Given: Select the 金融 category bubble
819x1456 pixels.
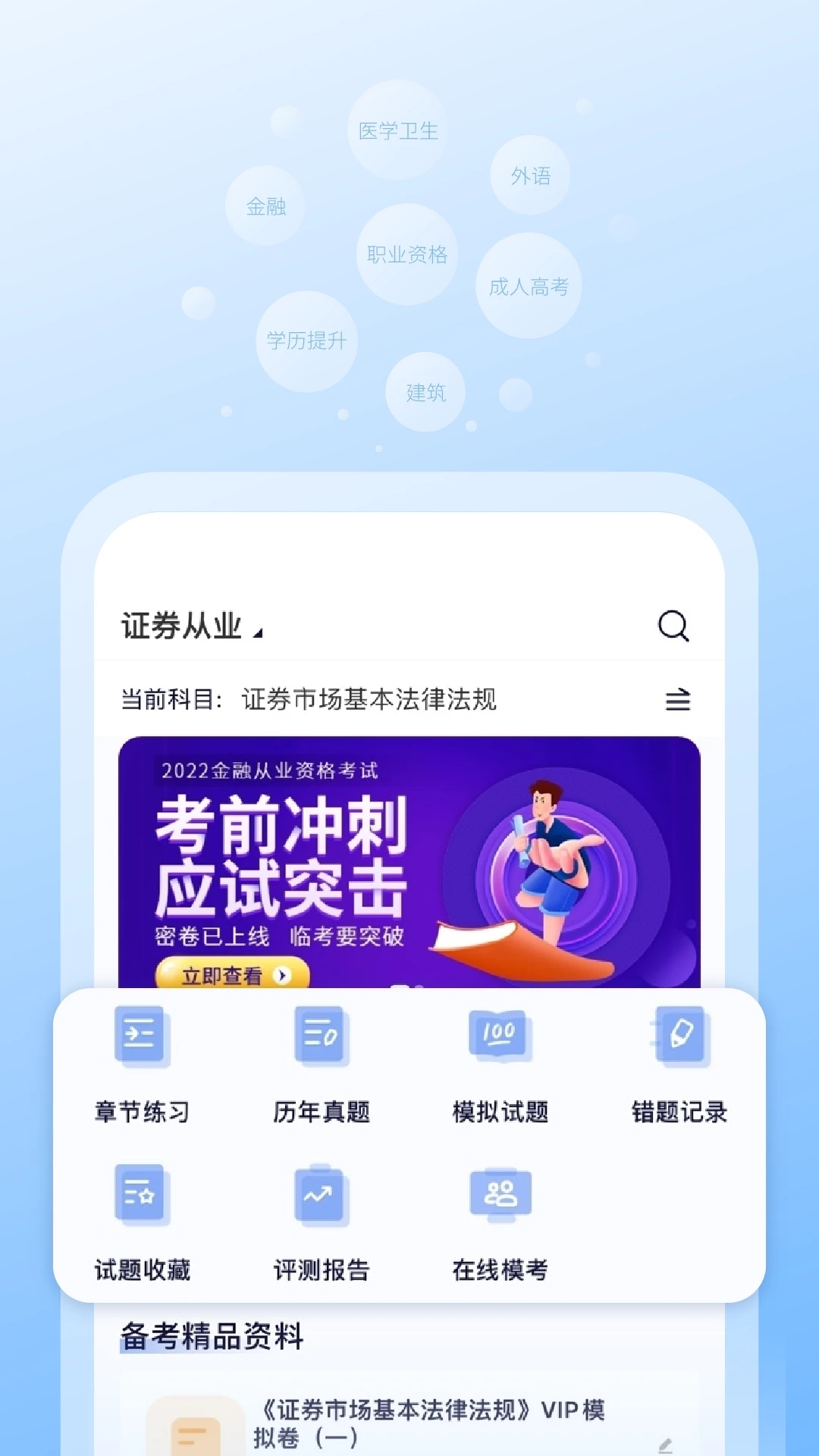Looking at the screenshot, I should coord(265,206).
